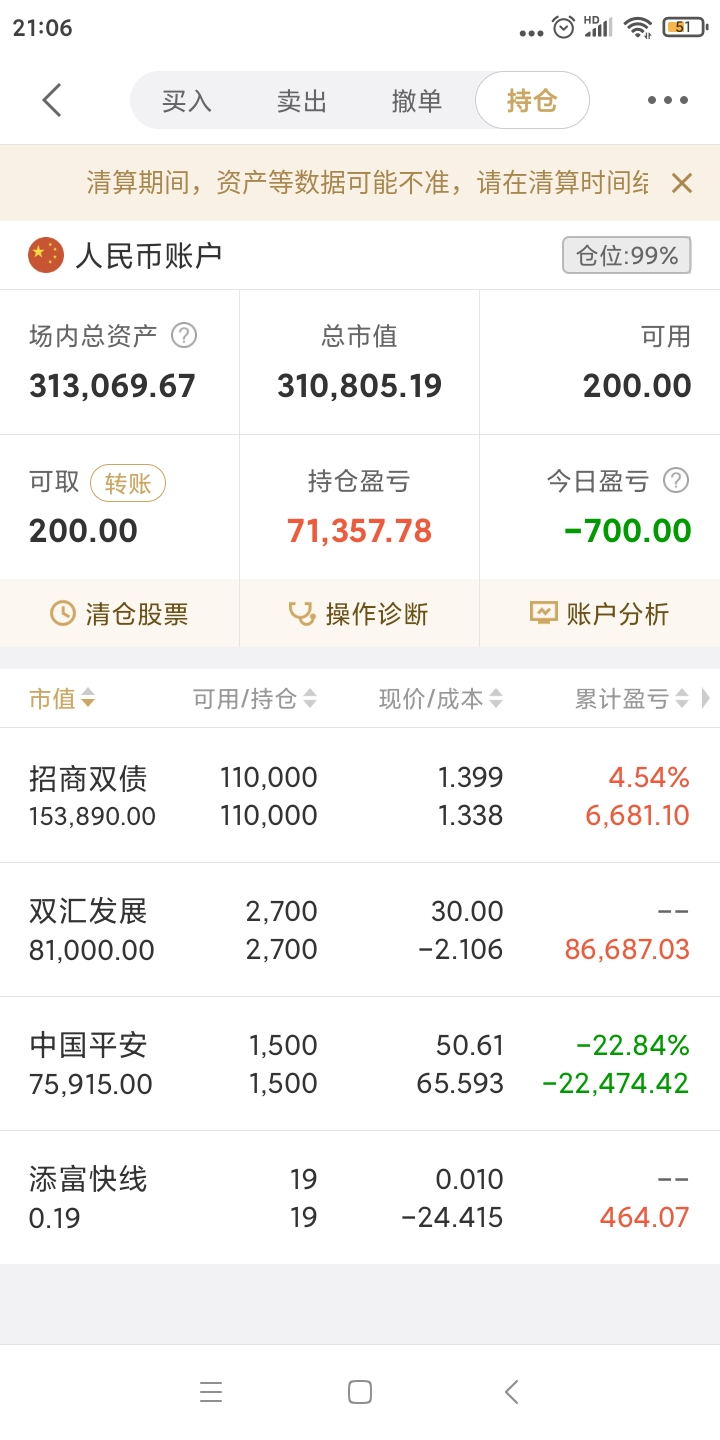Tap the system home button

tap(360, 1392)
